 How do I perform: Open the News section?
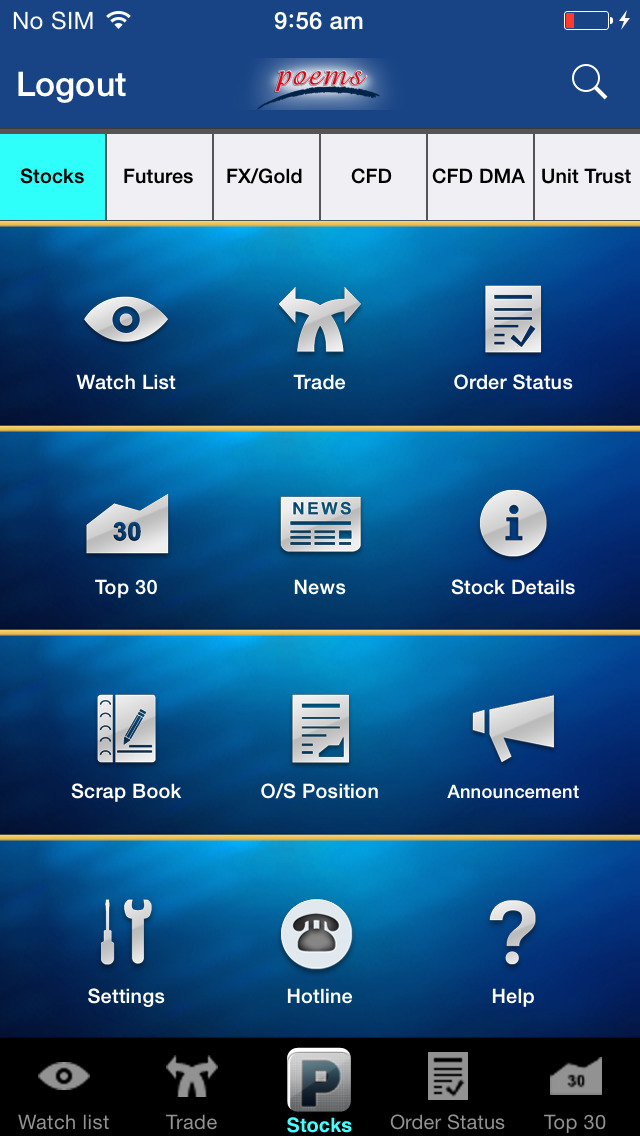coord(320,545)
